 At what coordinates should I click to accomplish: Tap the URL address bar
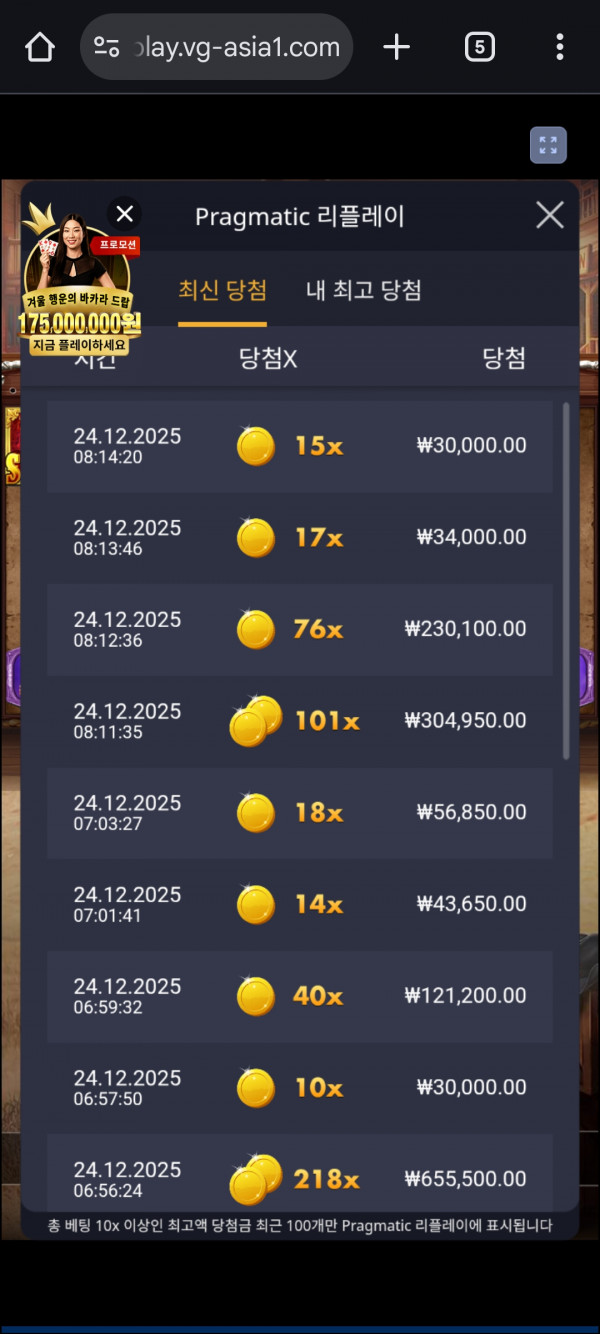217,47
